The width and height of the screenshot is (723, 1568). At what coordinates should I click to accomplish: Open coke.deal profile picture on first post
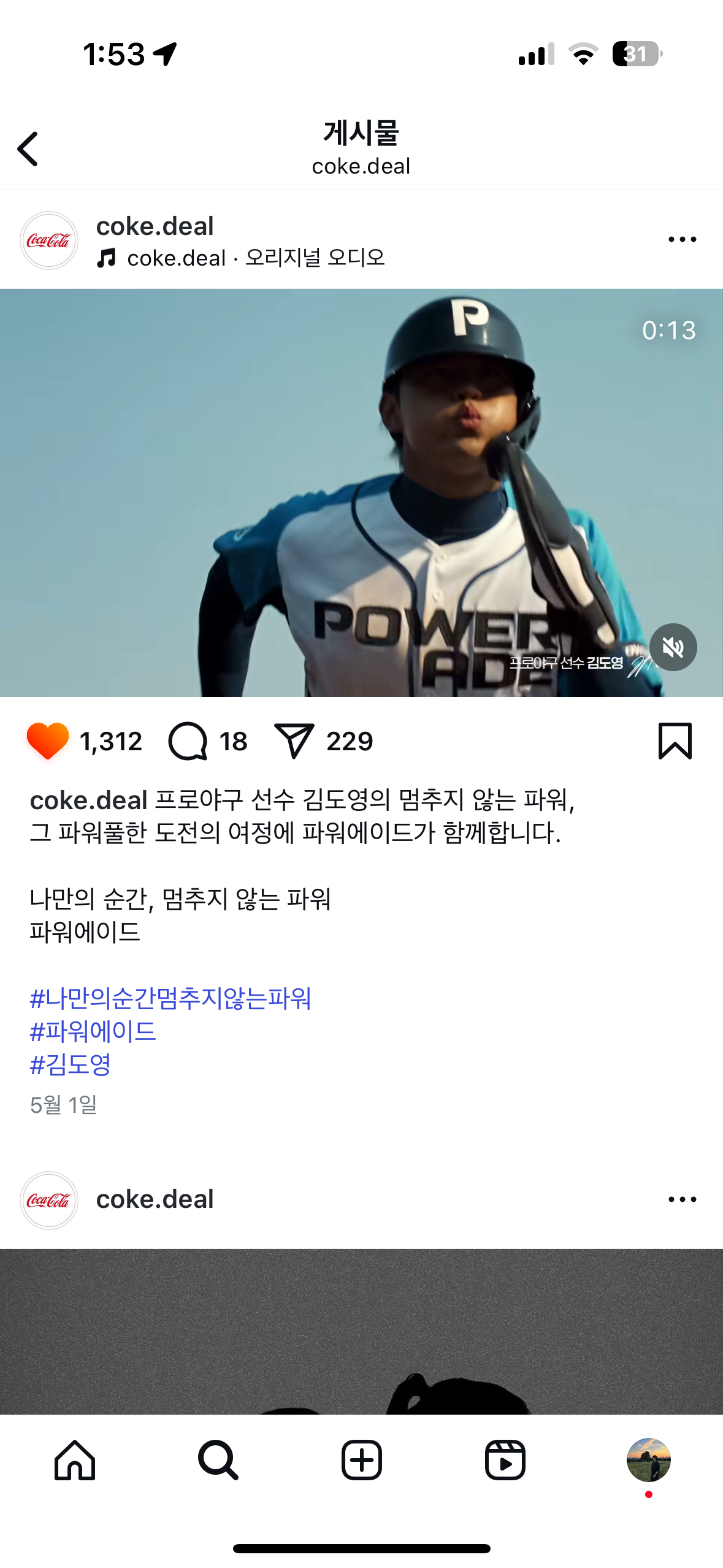pyautogui.click(x=49, y=240)
